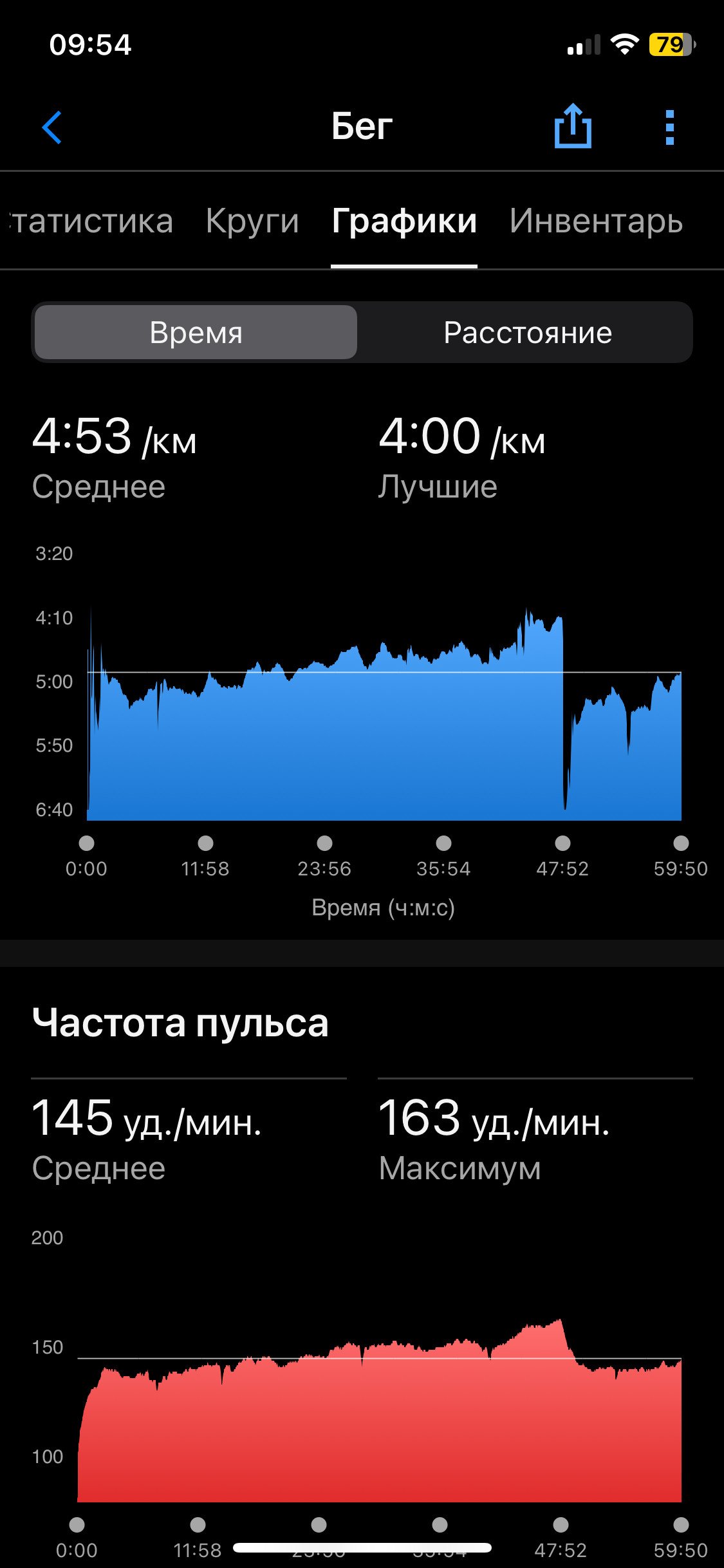Open the three-dot overflow menu
This screenshot has width=724, height=1568.
[669, 127]
